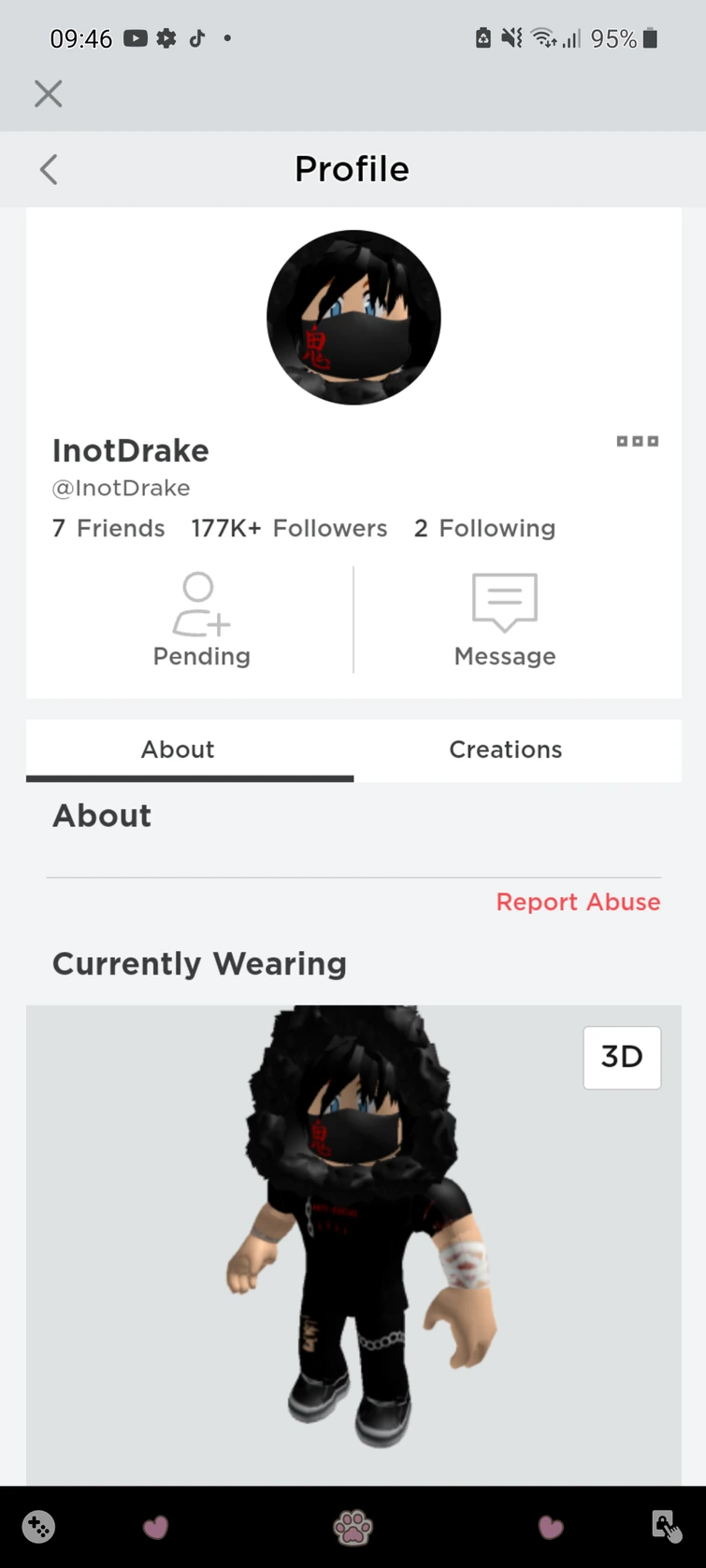The width and height of the screenshot is (706, 1568).
Task: Select the paw print icon at the bottom
Action: [x=353, y=1526]
